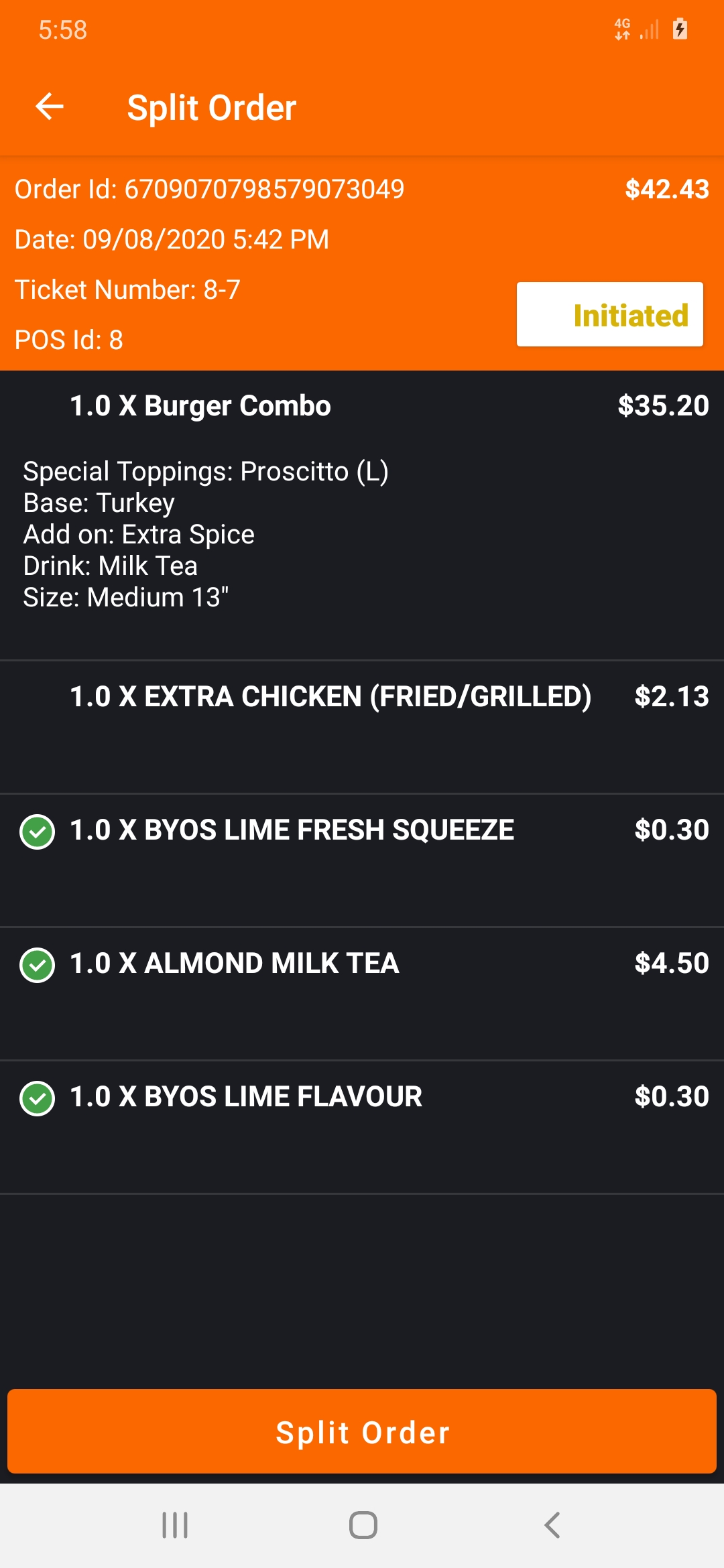The height and width of the screenshot is (1568, 724).
Task: Tap the Initiated status button
Action: coord(609,315)
